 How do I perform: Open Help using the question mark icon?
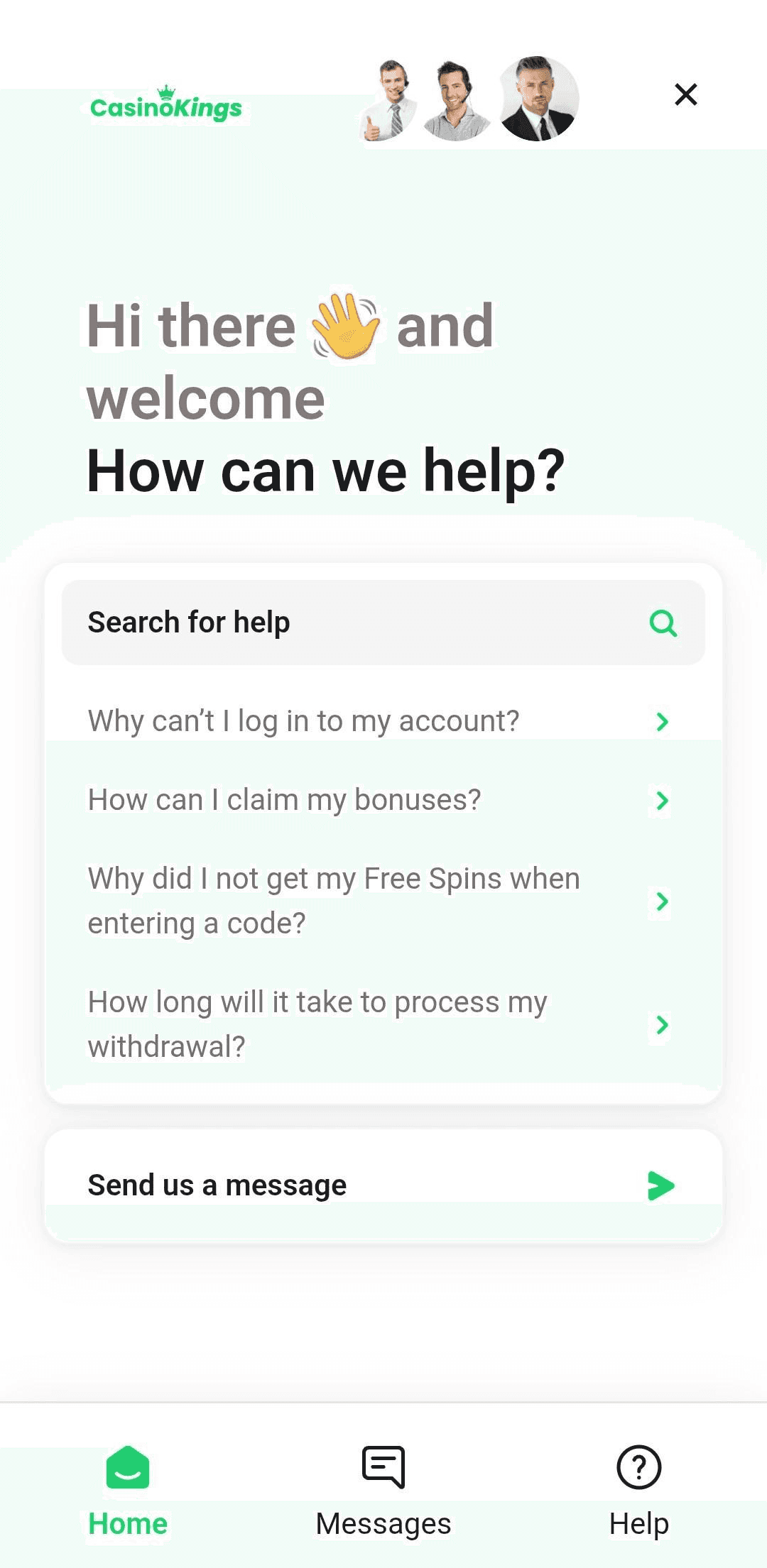click(638, 1468)
